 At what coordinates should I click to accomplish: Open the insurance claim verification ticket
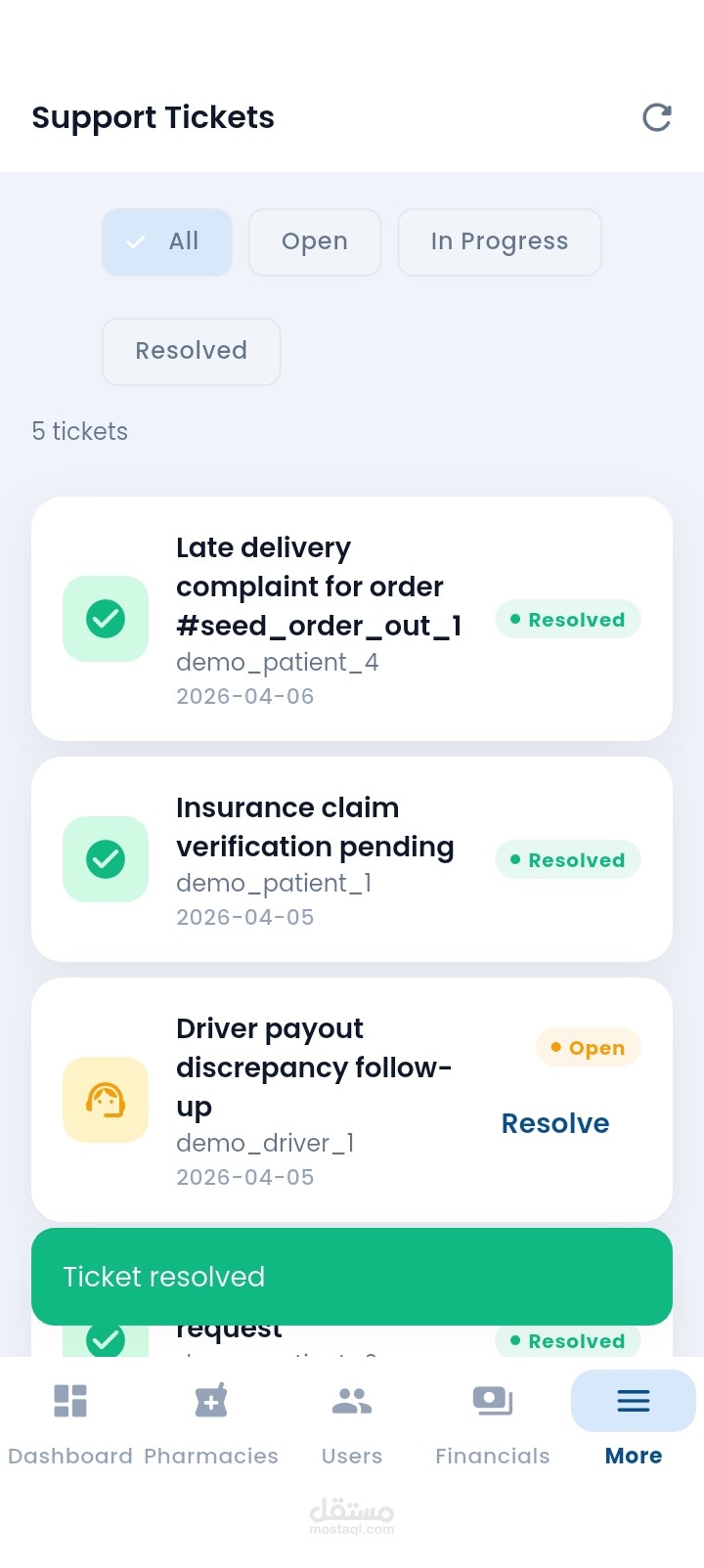(x=352, y=859)
